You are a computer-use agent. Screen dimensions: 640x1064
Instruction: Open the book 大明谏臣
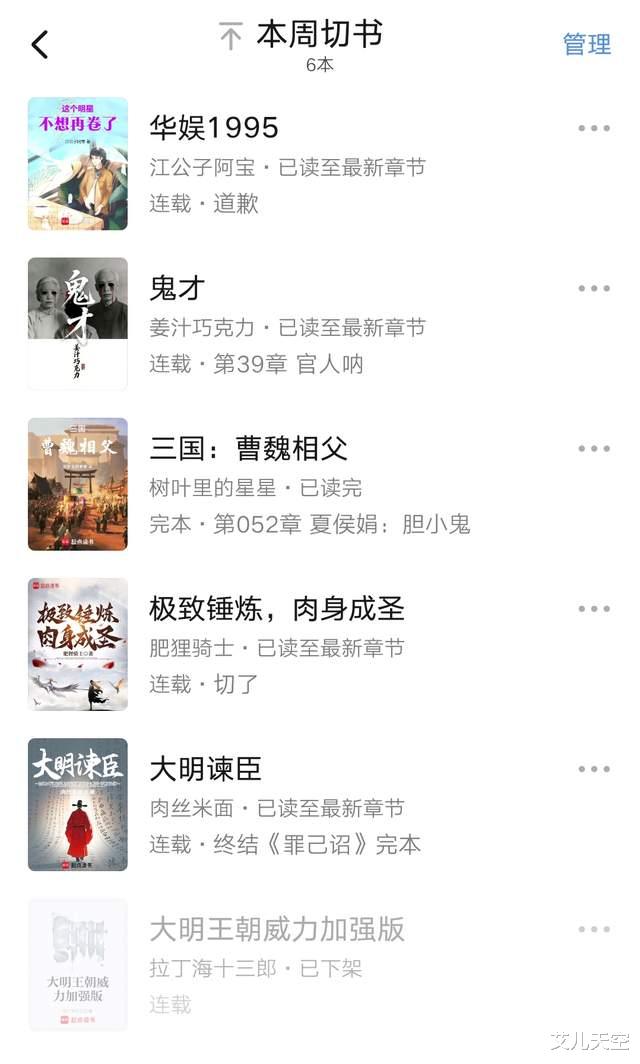205,769
